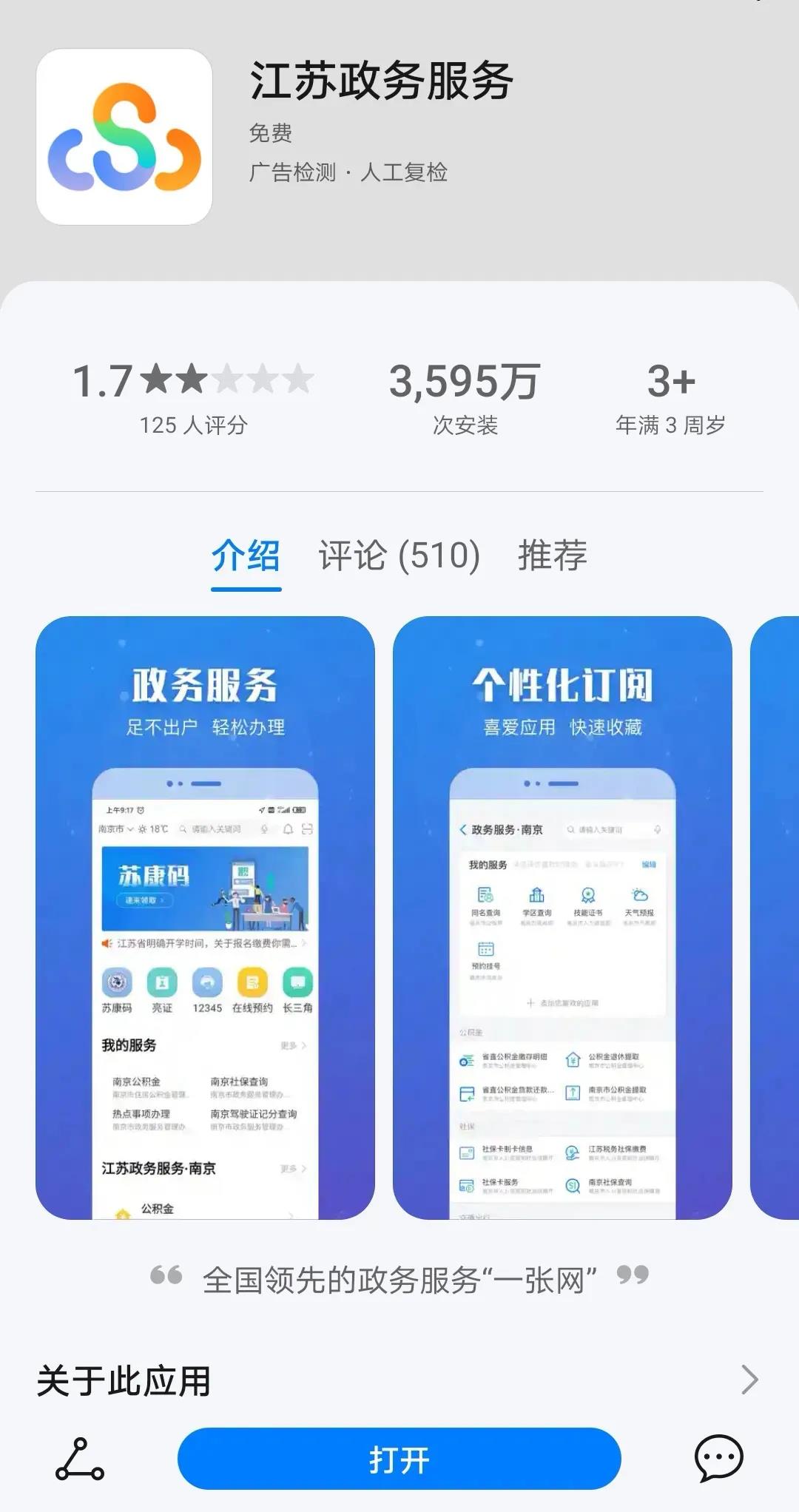The height and width of the screenshot is (1512, 799).
Task: Open the comment bubble icon
Action: point(718,1459)
